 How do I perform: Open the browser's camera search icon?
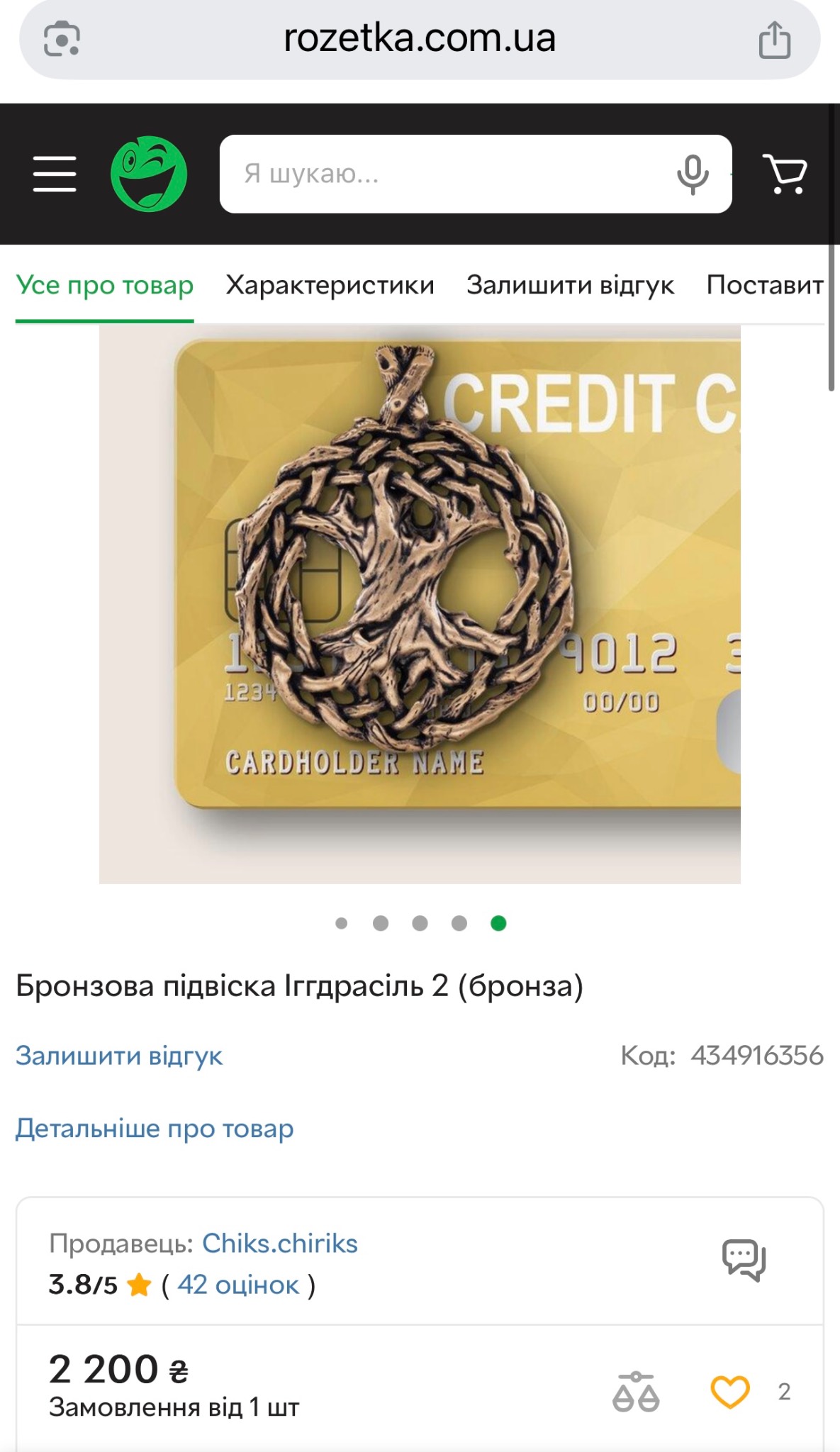(x=62, y=39)
